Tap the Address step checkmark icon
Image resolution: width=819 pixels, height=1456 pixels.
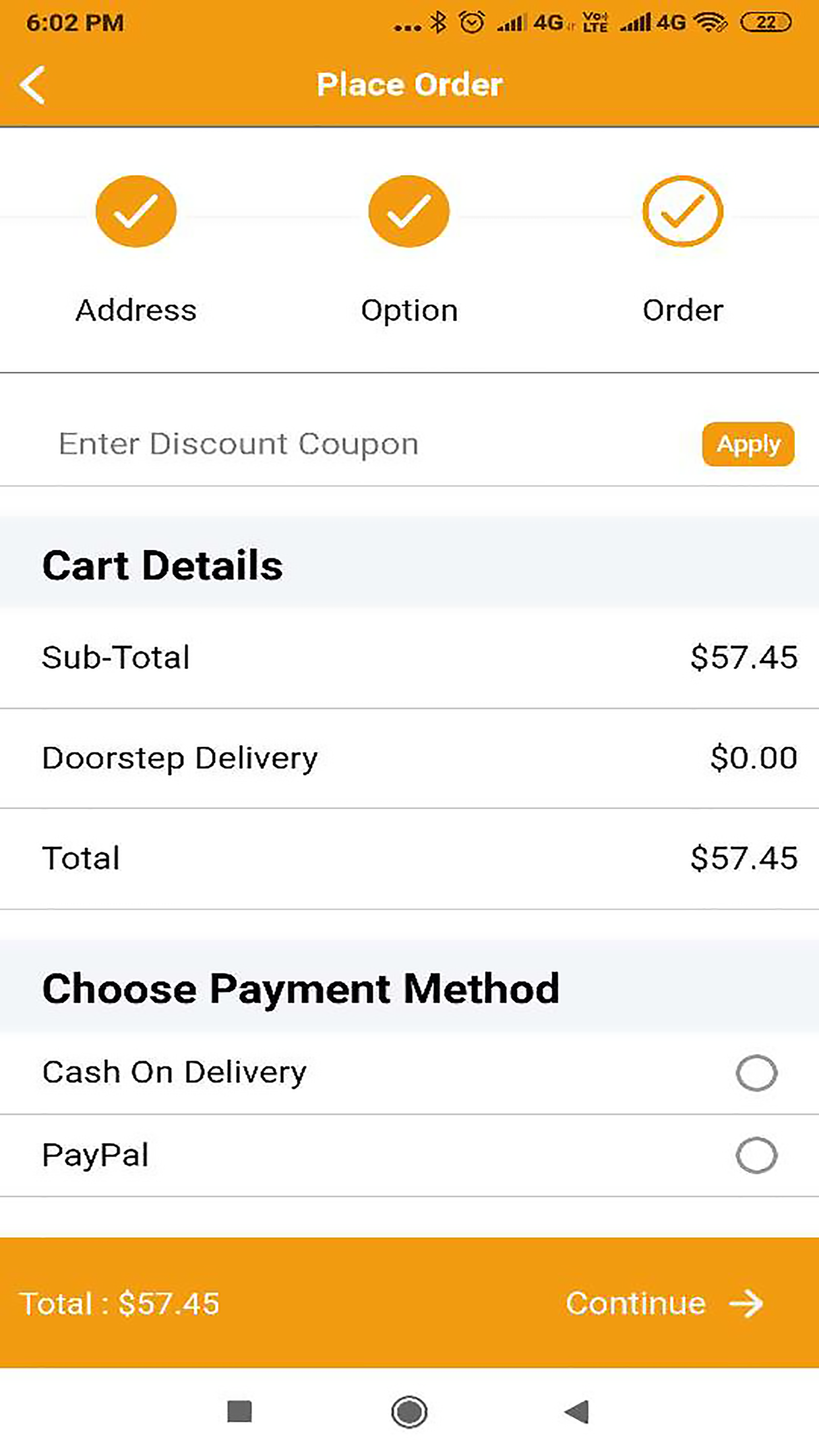point(135,211)
